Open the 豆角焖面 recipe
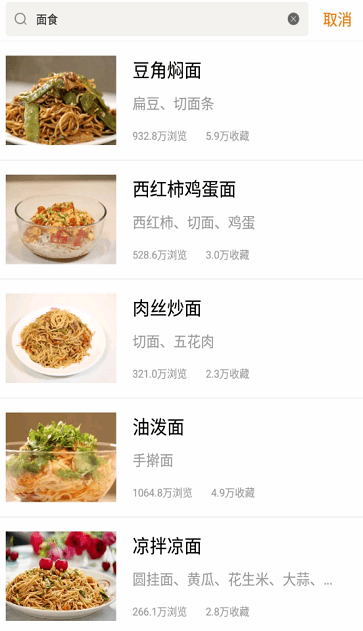363x631 pixels. 182,100
